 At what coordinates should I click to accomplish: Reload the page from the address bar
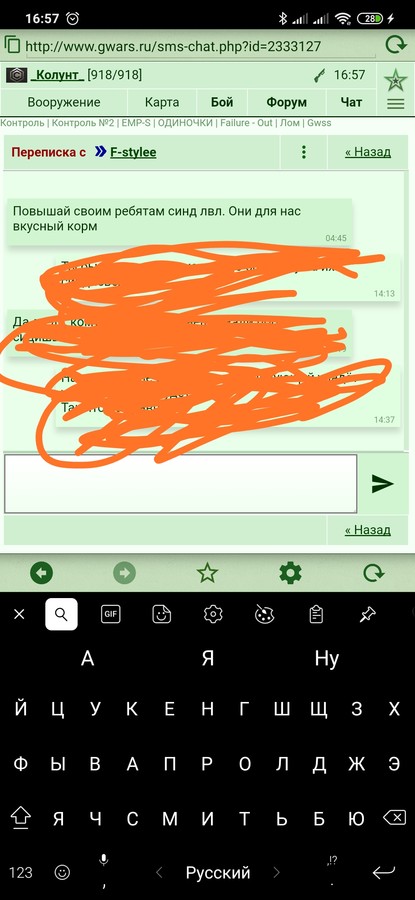395,45
